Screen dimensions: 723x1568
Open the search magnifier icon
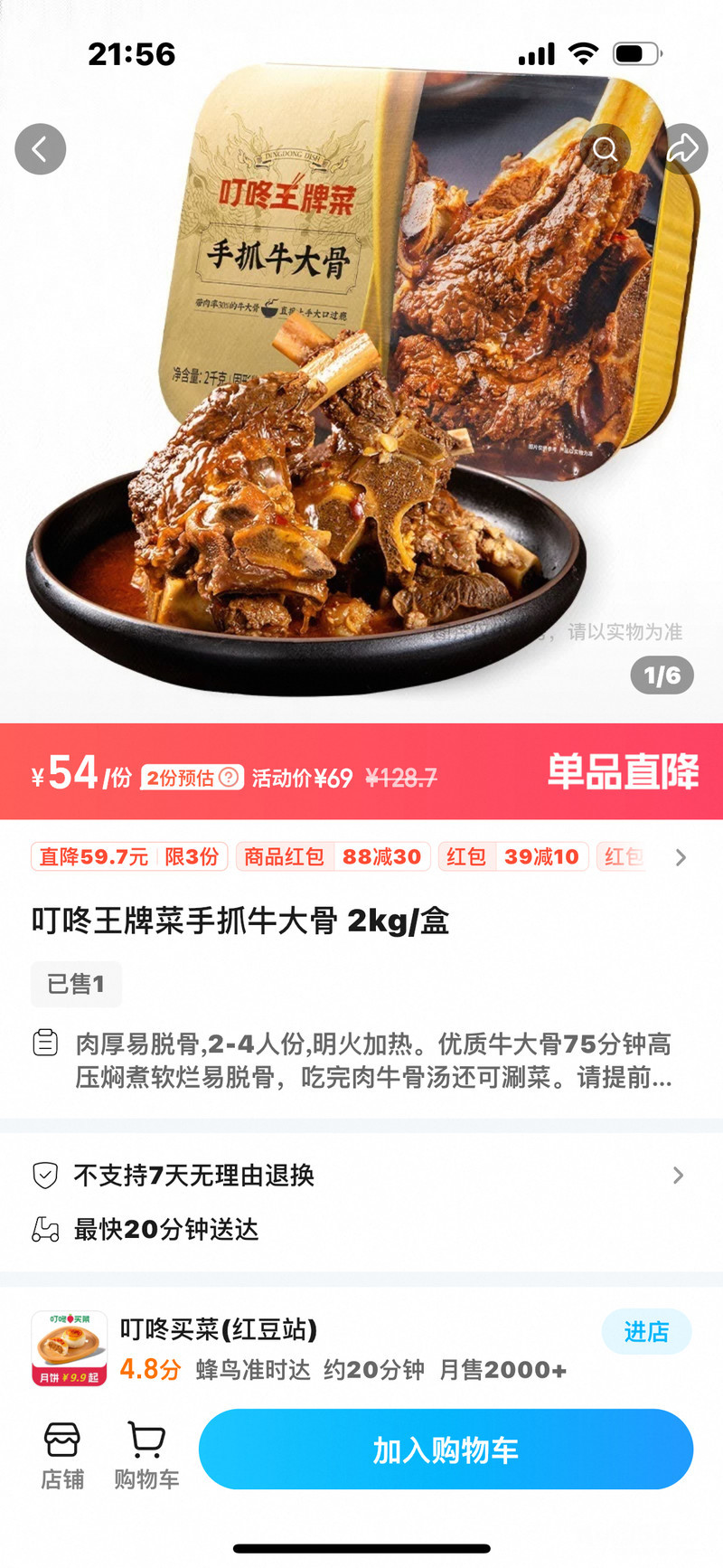tap(605, 149)
